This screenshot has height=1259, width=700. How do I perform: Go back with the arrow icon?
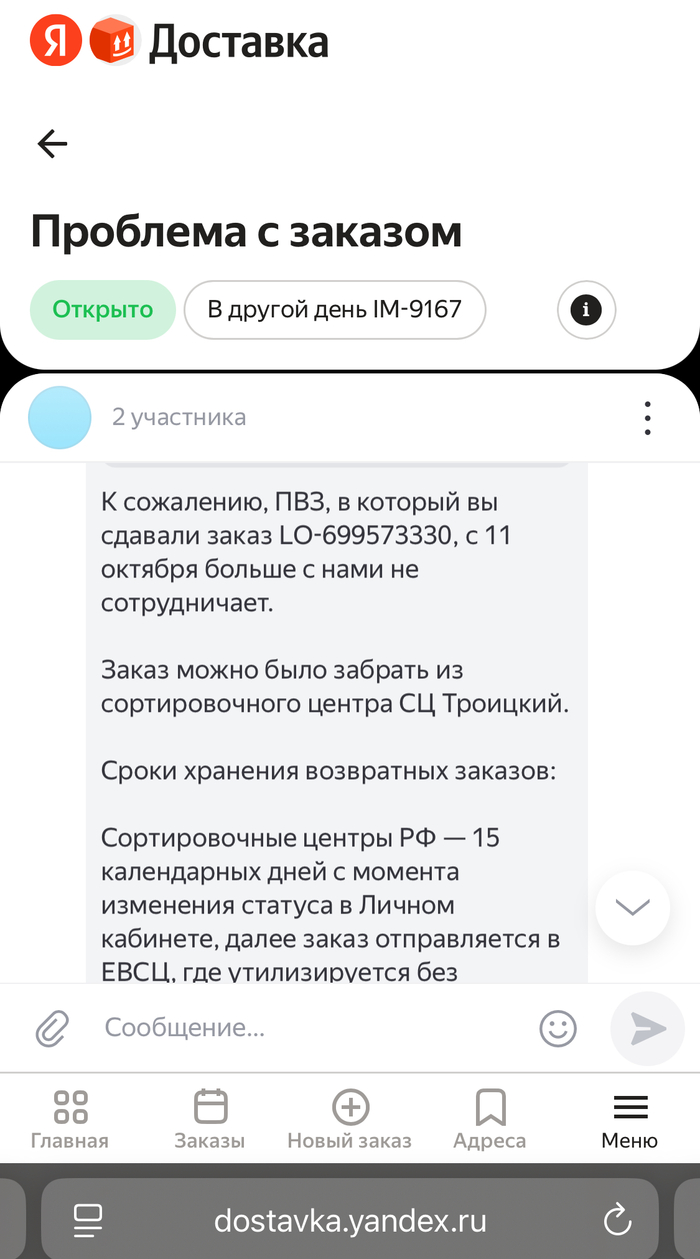(52, 144)
